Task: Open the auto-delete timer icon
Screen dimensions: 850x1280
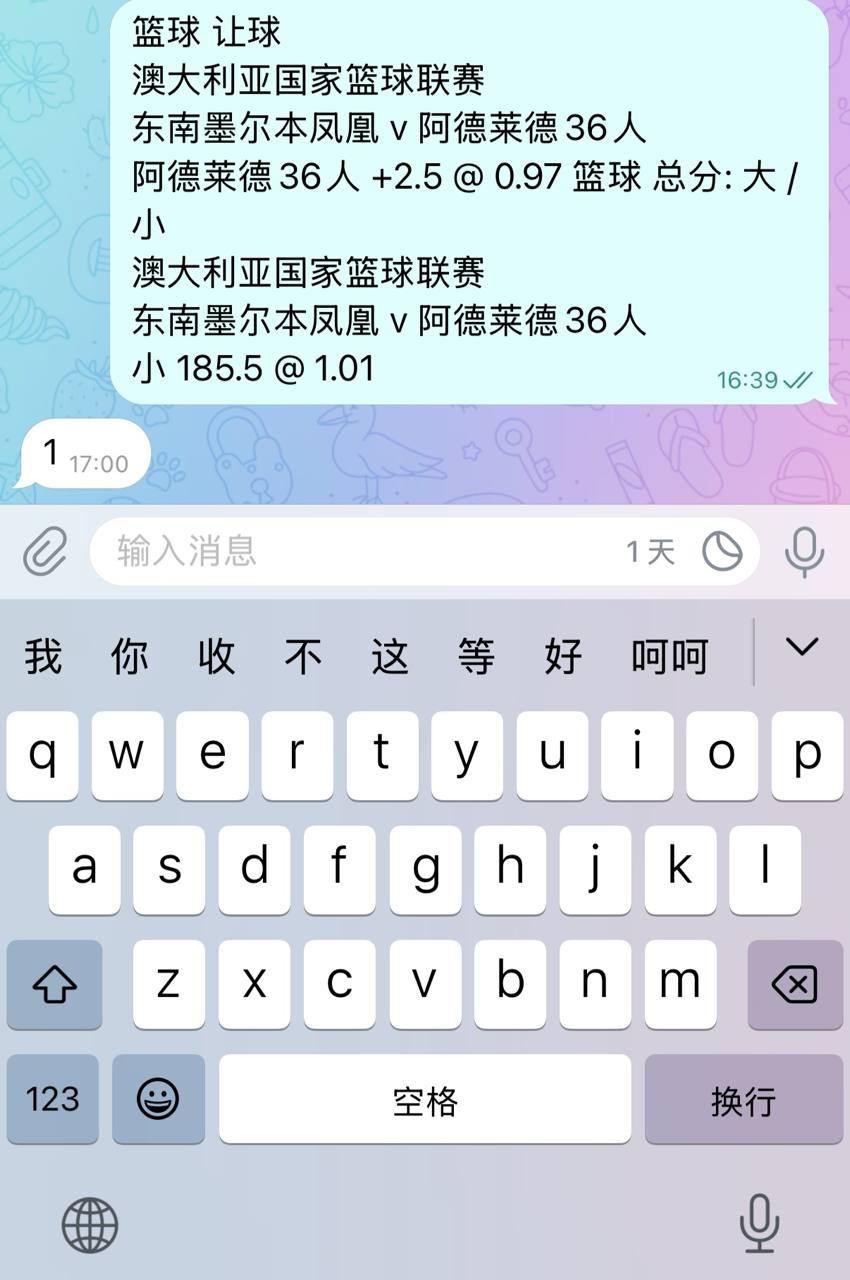Action: point(722,551)
